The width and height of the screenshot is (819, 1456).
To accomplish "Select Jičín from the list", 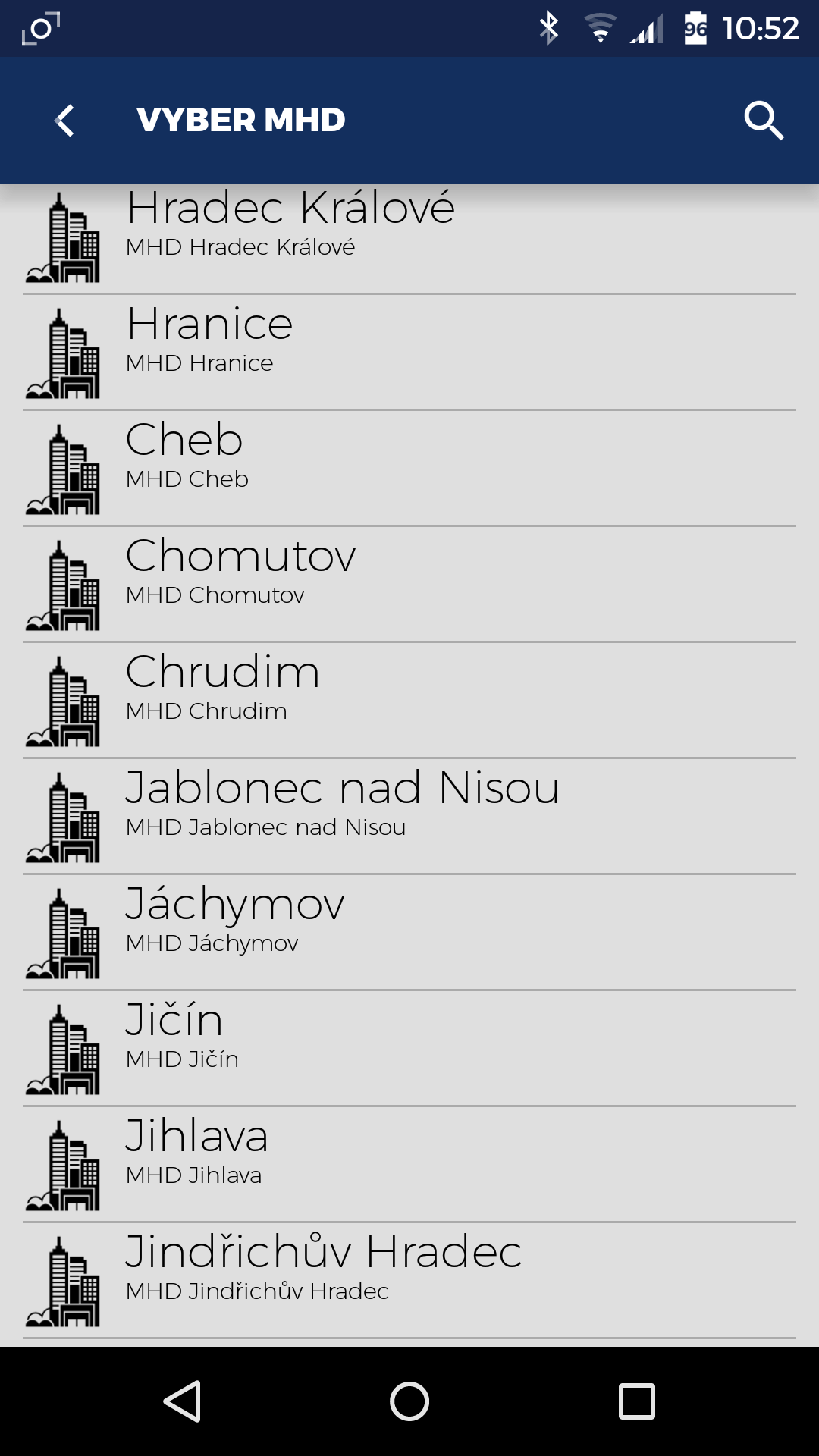I will click(409, 1049).
